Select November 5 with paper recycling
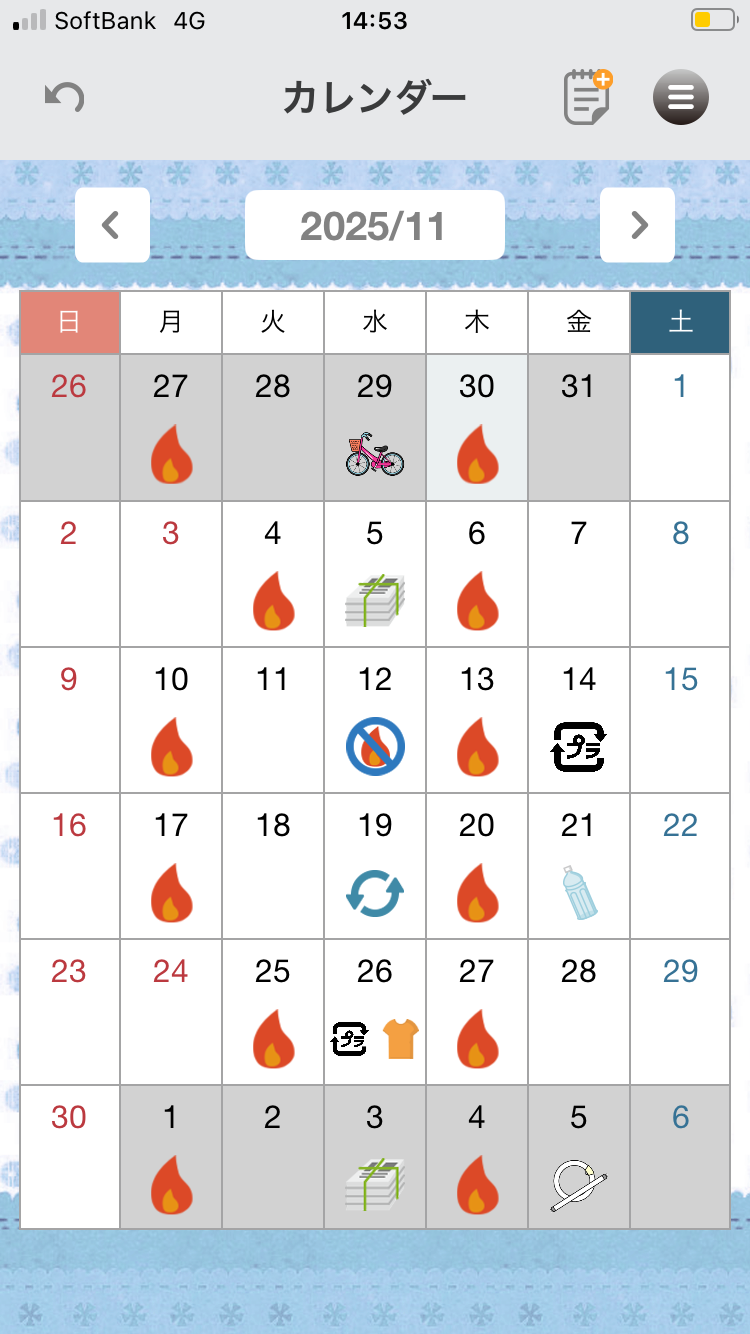 [374, 574]
